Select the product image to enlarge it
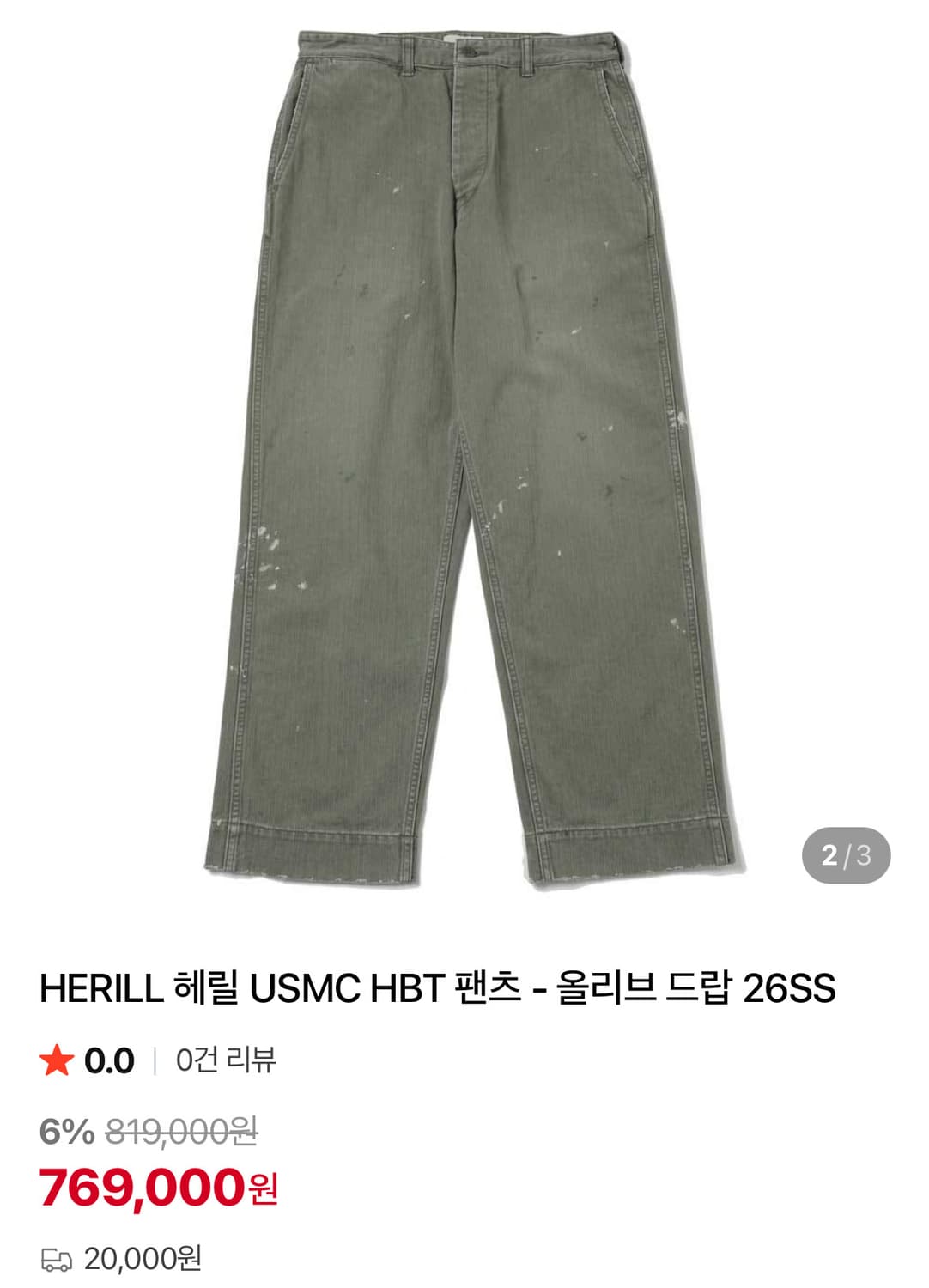 point(464,447)
